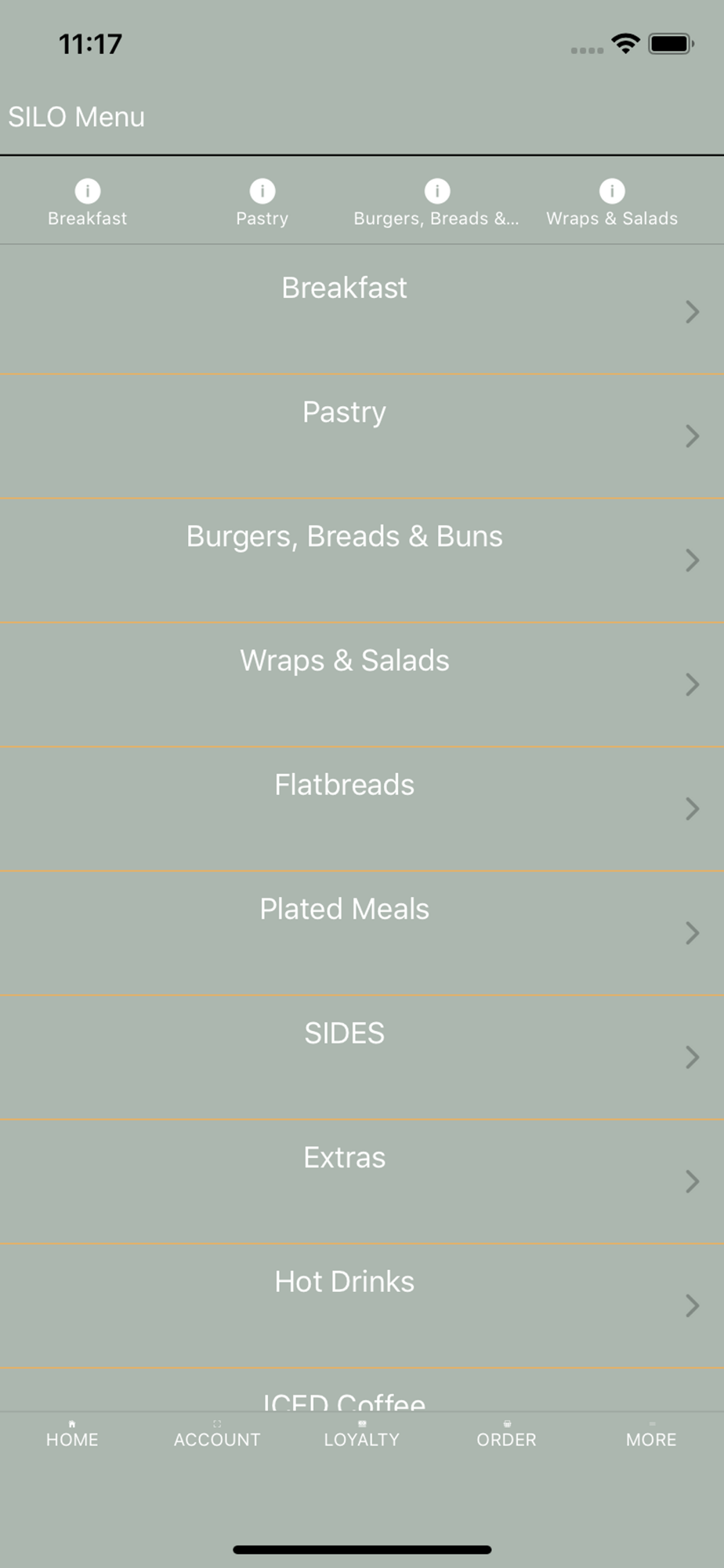The image size is (724, 1568).
Task: Jump to Pastry via top tab
Action: (x=262, y=202)
